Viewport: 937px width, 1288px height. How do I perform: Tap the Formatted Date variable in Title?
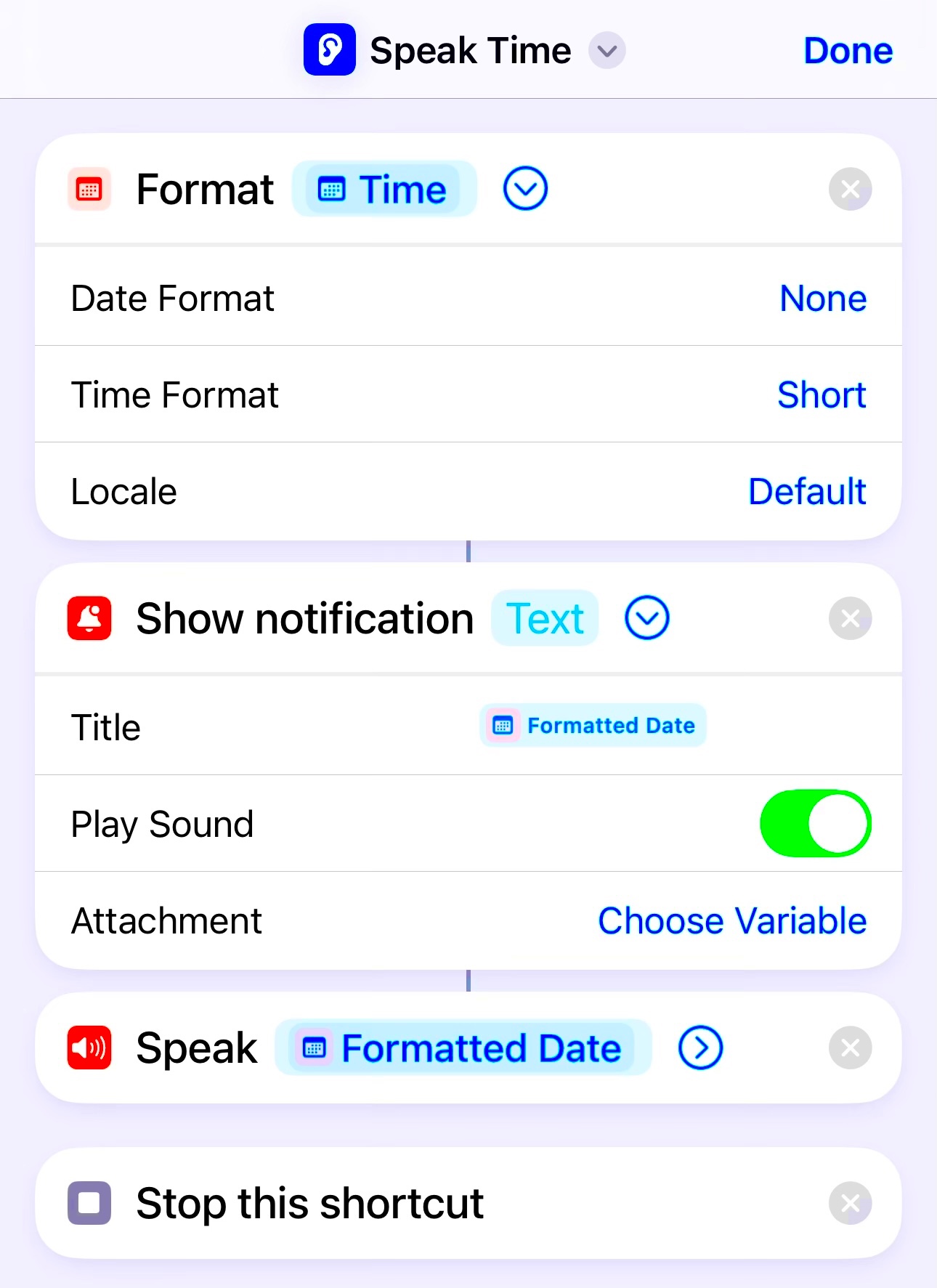(593, 726)
